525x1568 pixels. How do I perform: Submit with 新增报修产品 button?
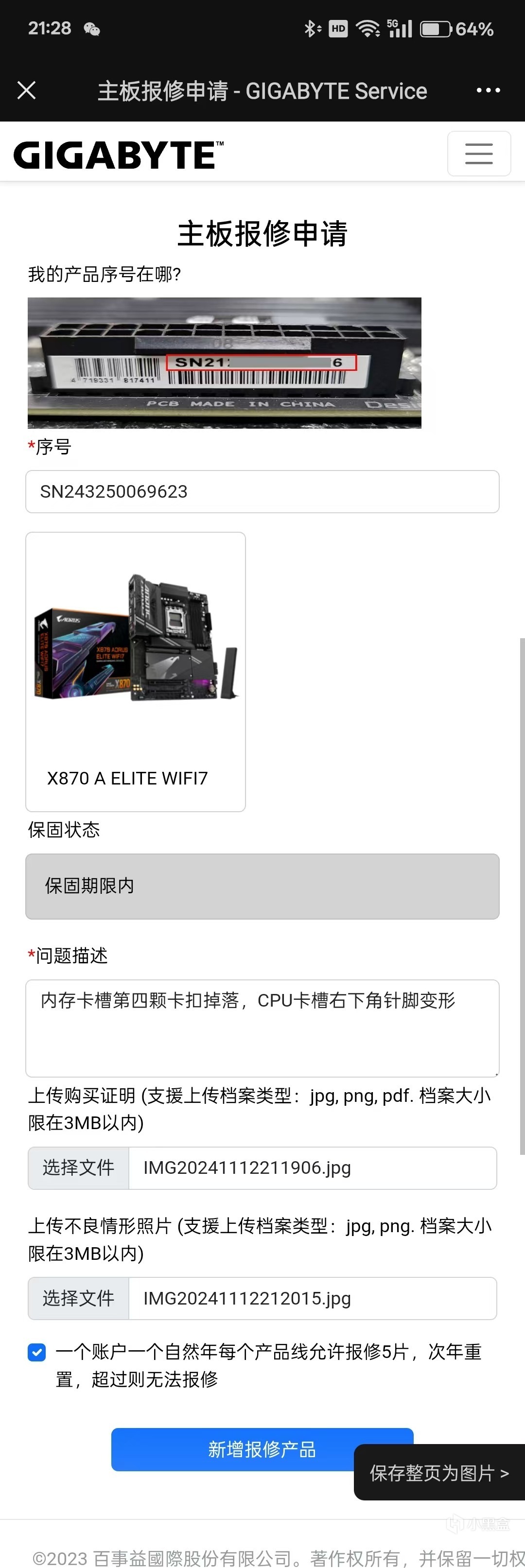[231, 1449]
